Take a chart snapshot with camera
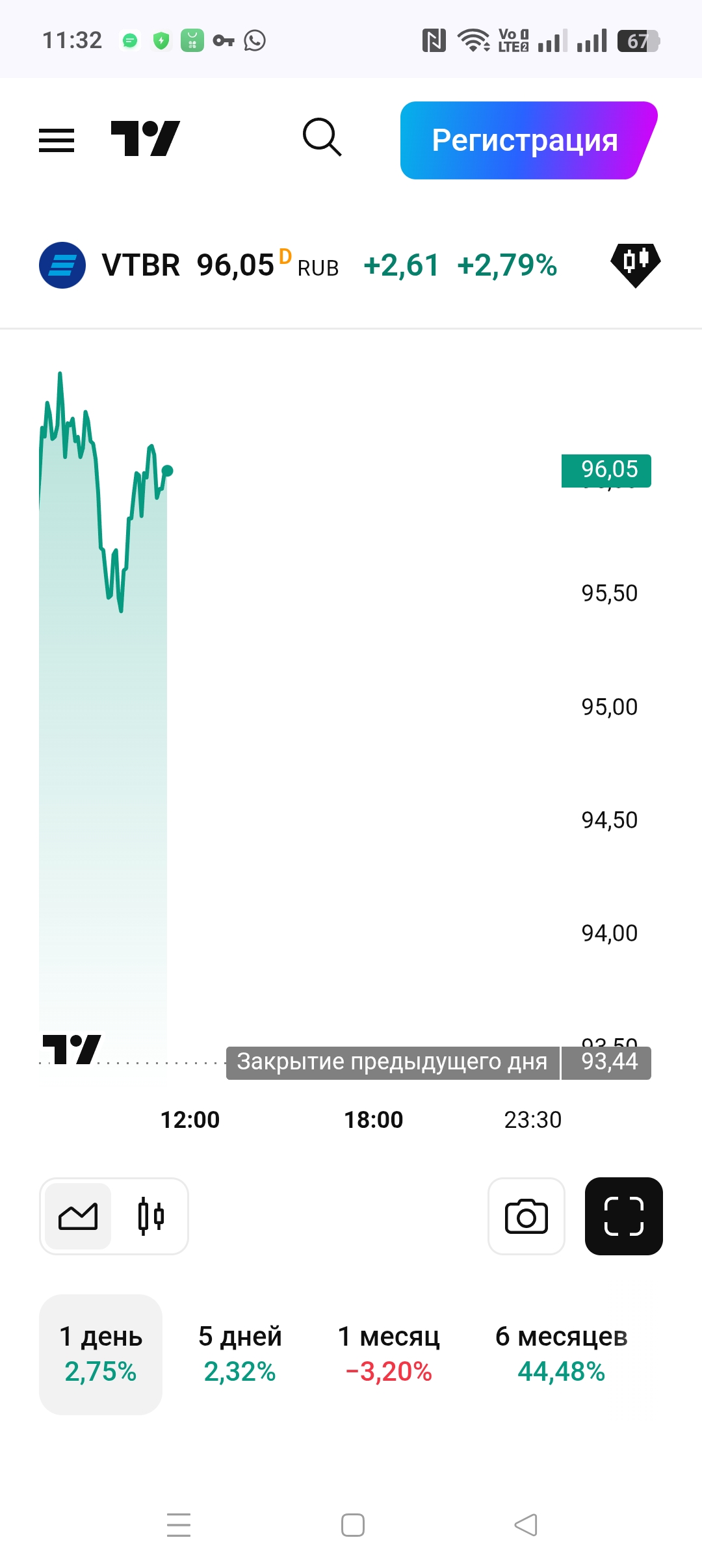 click(526, 1216)
